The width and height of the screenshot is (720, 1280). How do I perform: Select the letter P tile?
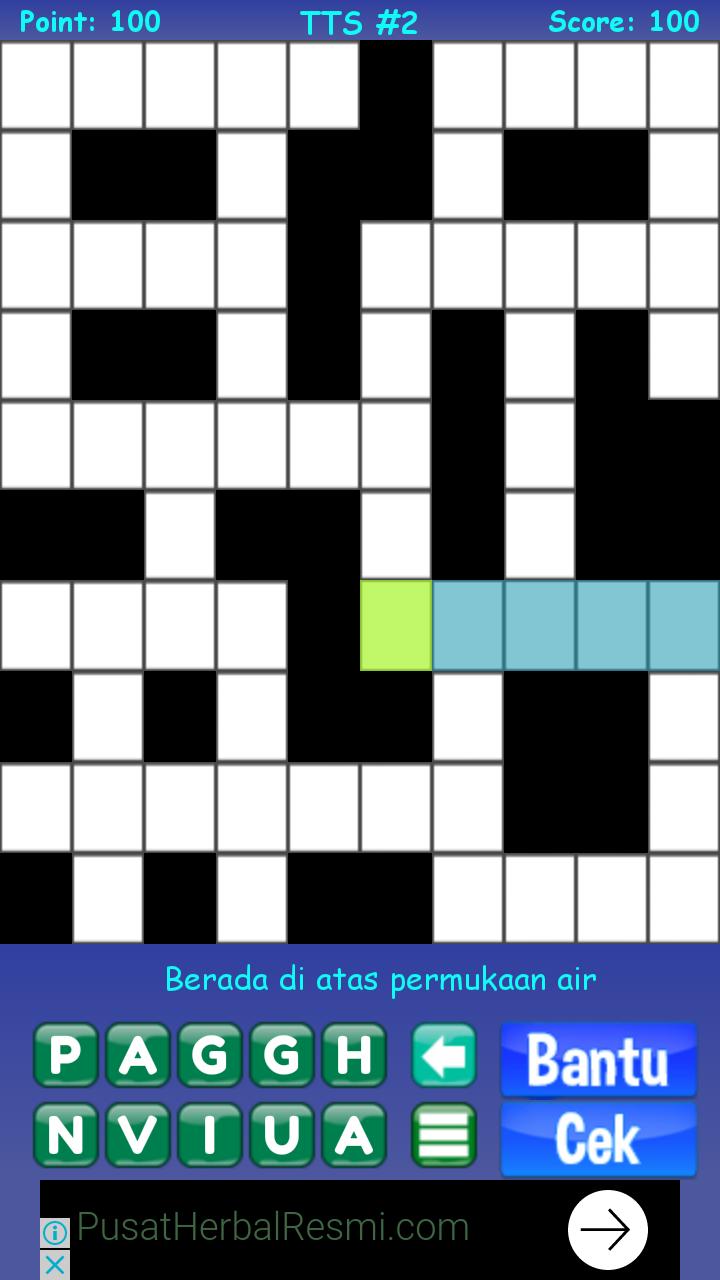pos(65,1055)
